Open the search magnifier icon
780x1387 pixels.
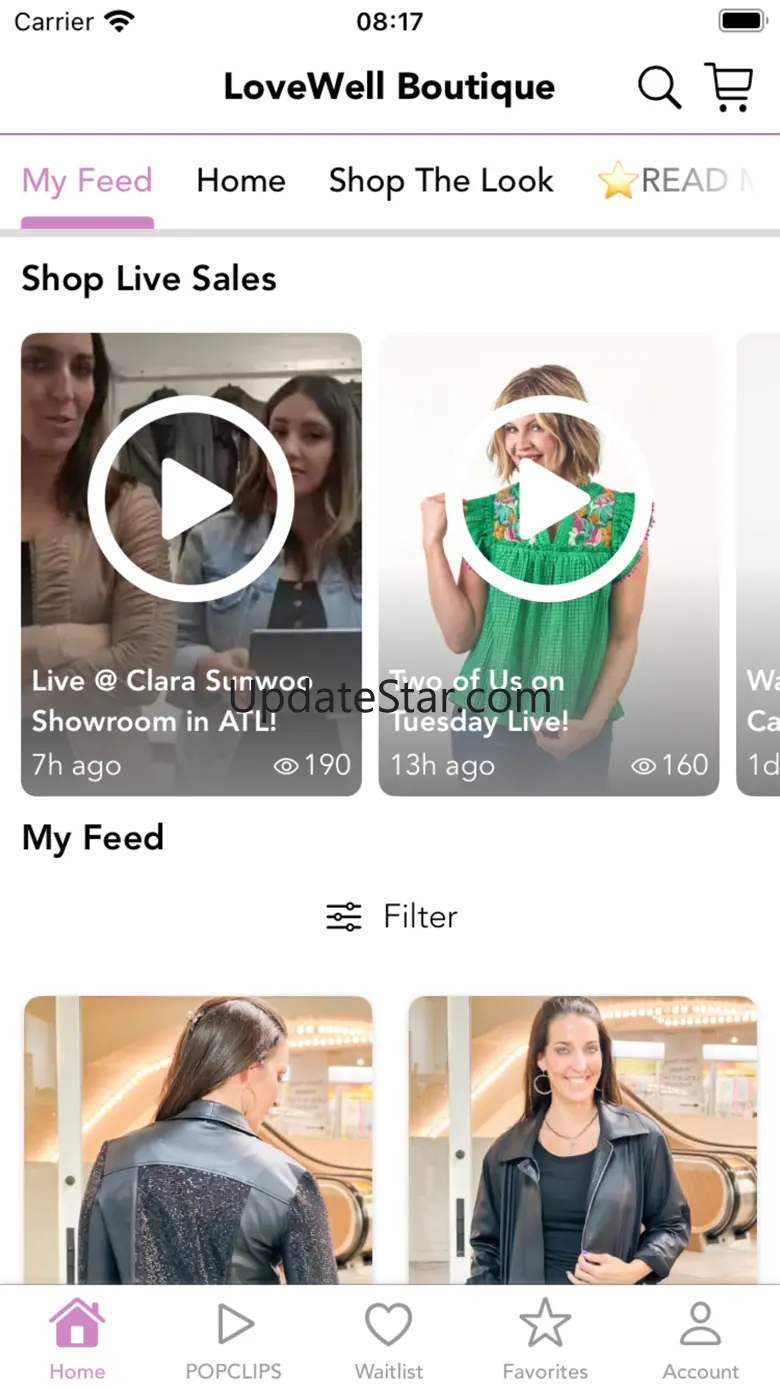point(659,88)
